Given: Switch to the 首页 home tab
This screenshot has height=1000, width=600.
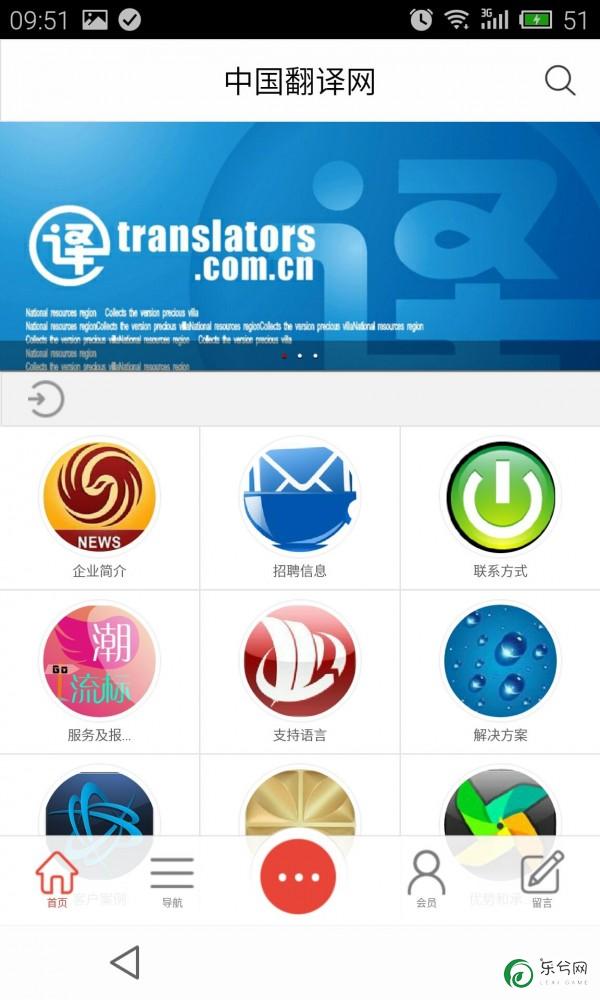Looking at the screenshot, I should [x=57, y=880].
